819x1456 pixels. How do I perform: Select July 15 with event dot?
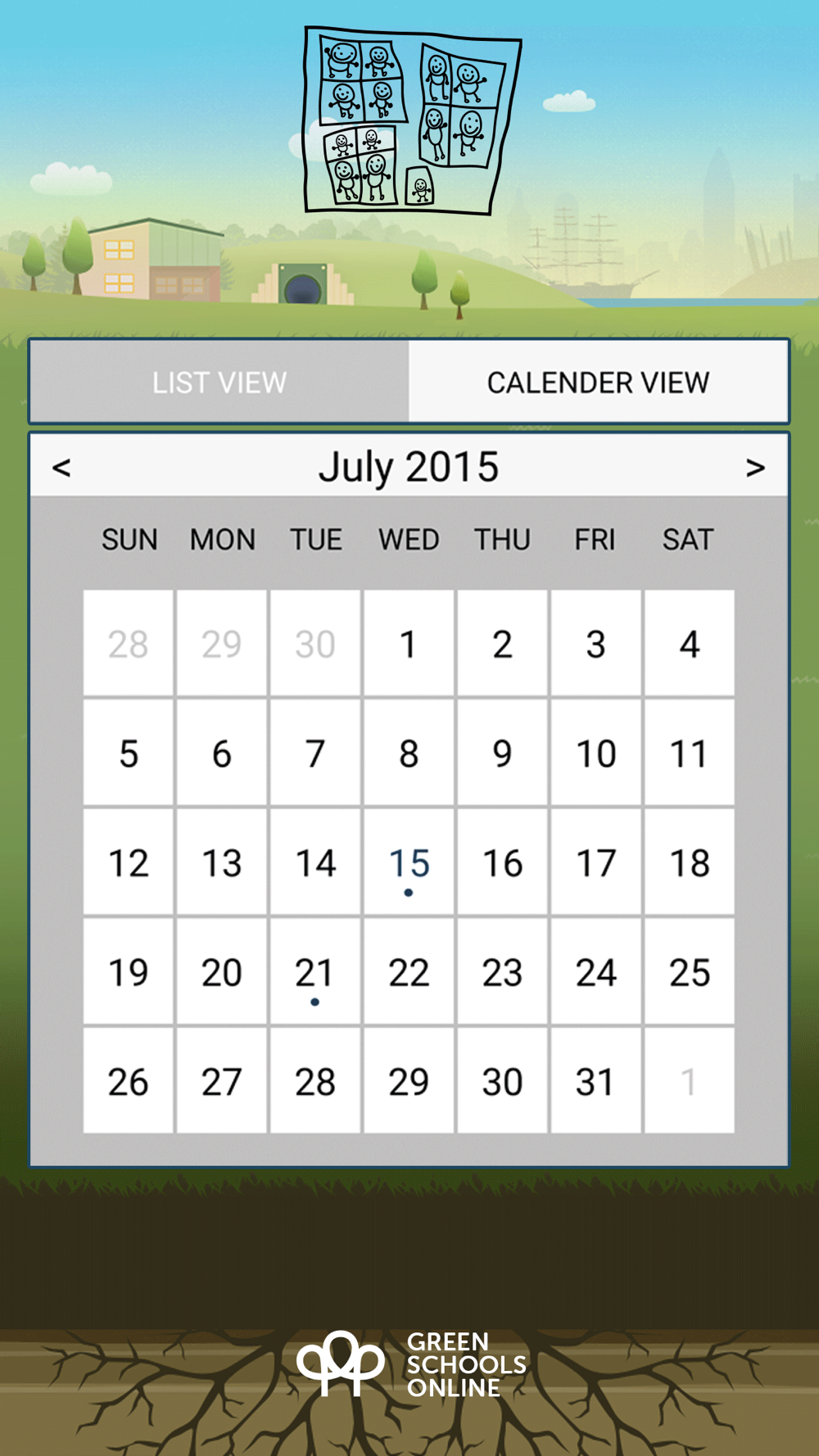[409, 862]
